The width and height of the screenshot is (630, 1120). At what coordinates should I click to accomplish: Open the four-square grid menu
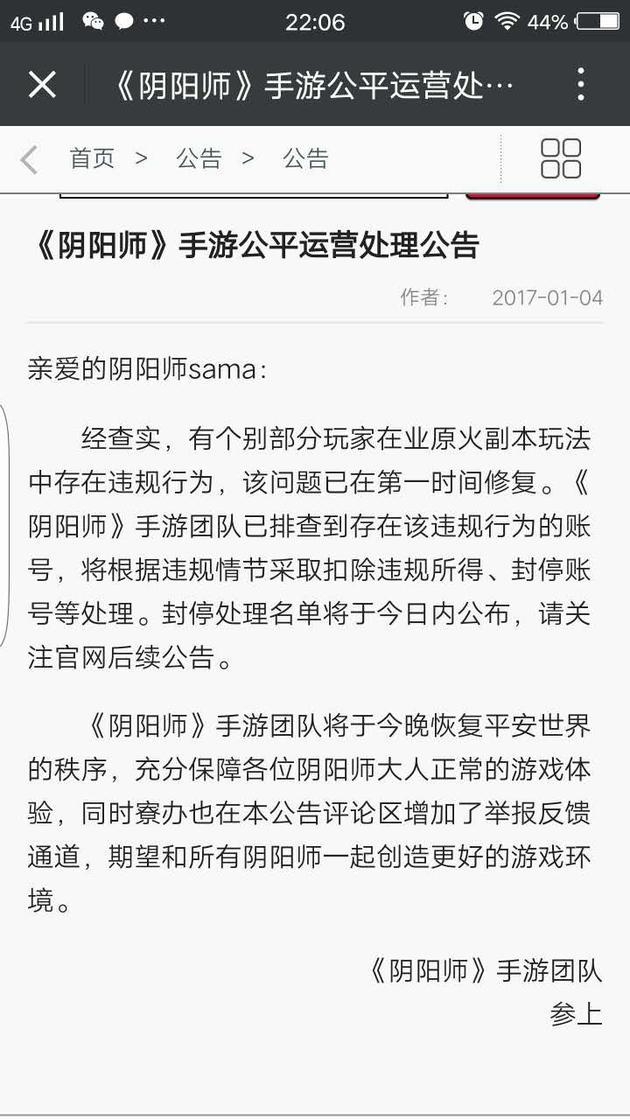[x=561, y=159]
